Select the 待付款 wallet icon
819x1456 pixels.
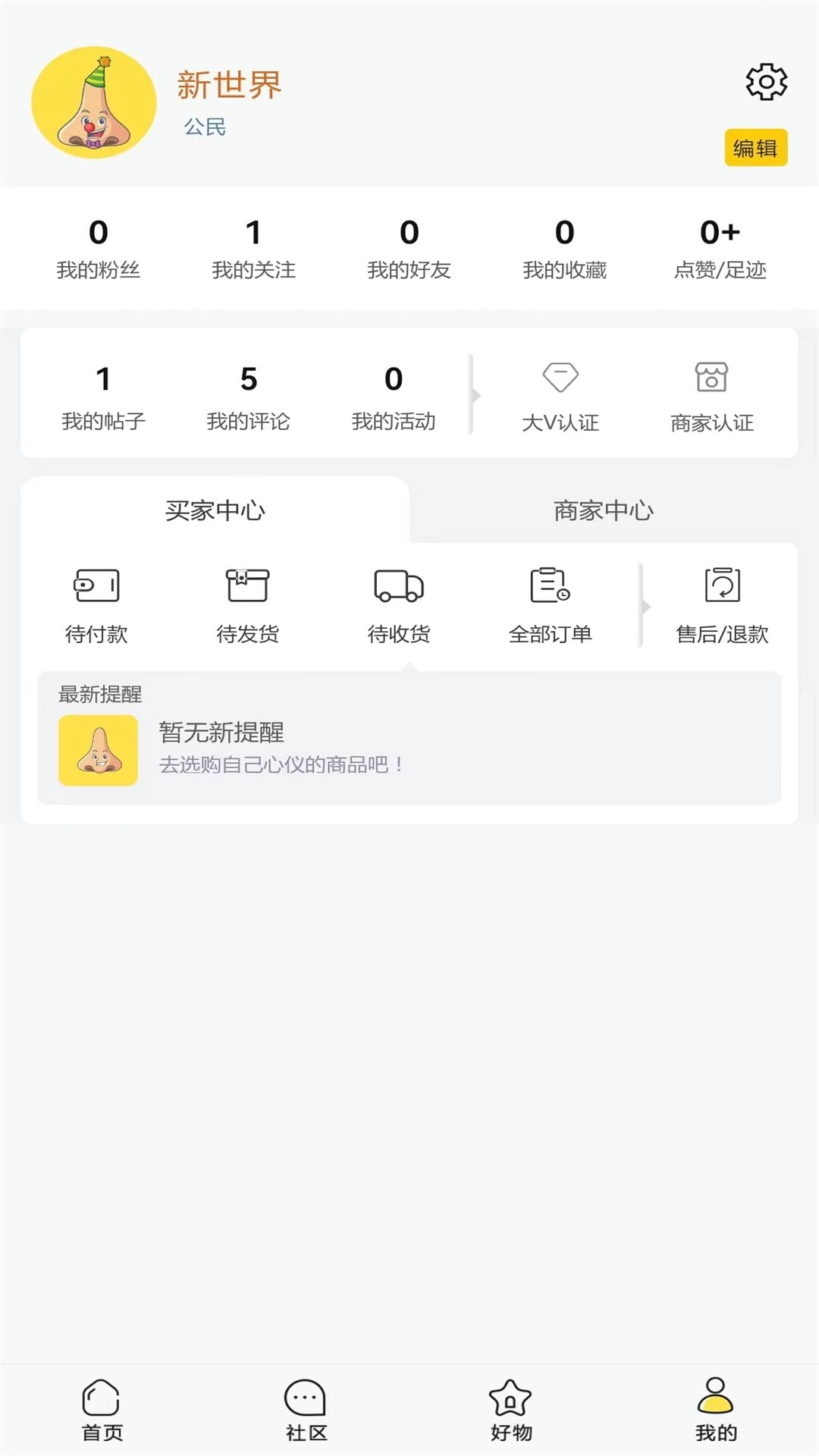pyautogui.click(x=96, y=585)
